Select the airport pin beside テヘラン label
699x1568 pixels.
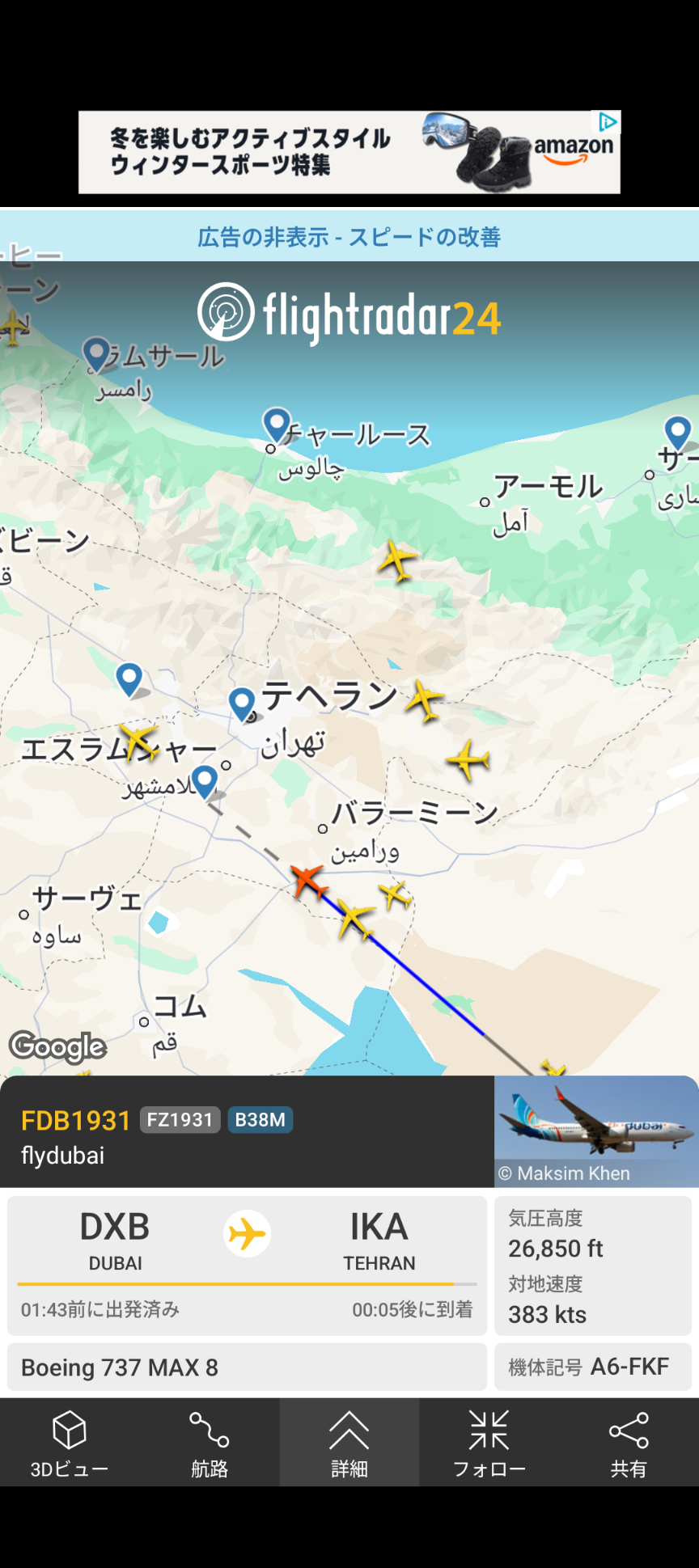tap(242, 703)
